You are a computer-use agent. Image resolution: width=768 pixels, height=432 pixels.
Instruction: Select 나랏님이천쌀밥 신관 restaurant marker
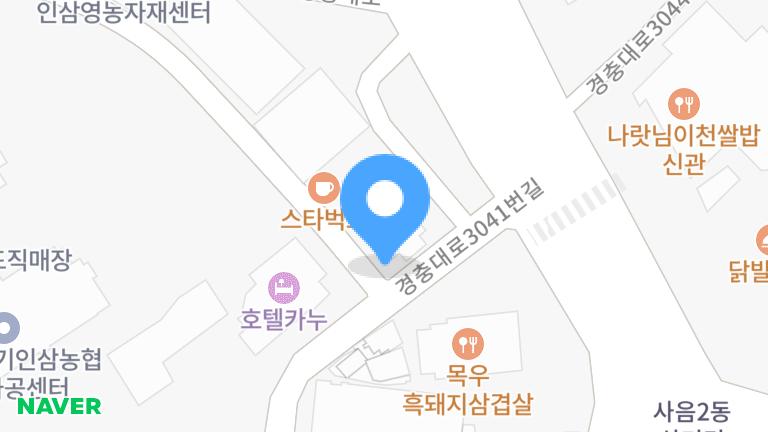pyautogui.click(x=684, y=102)
